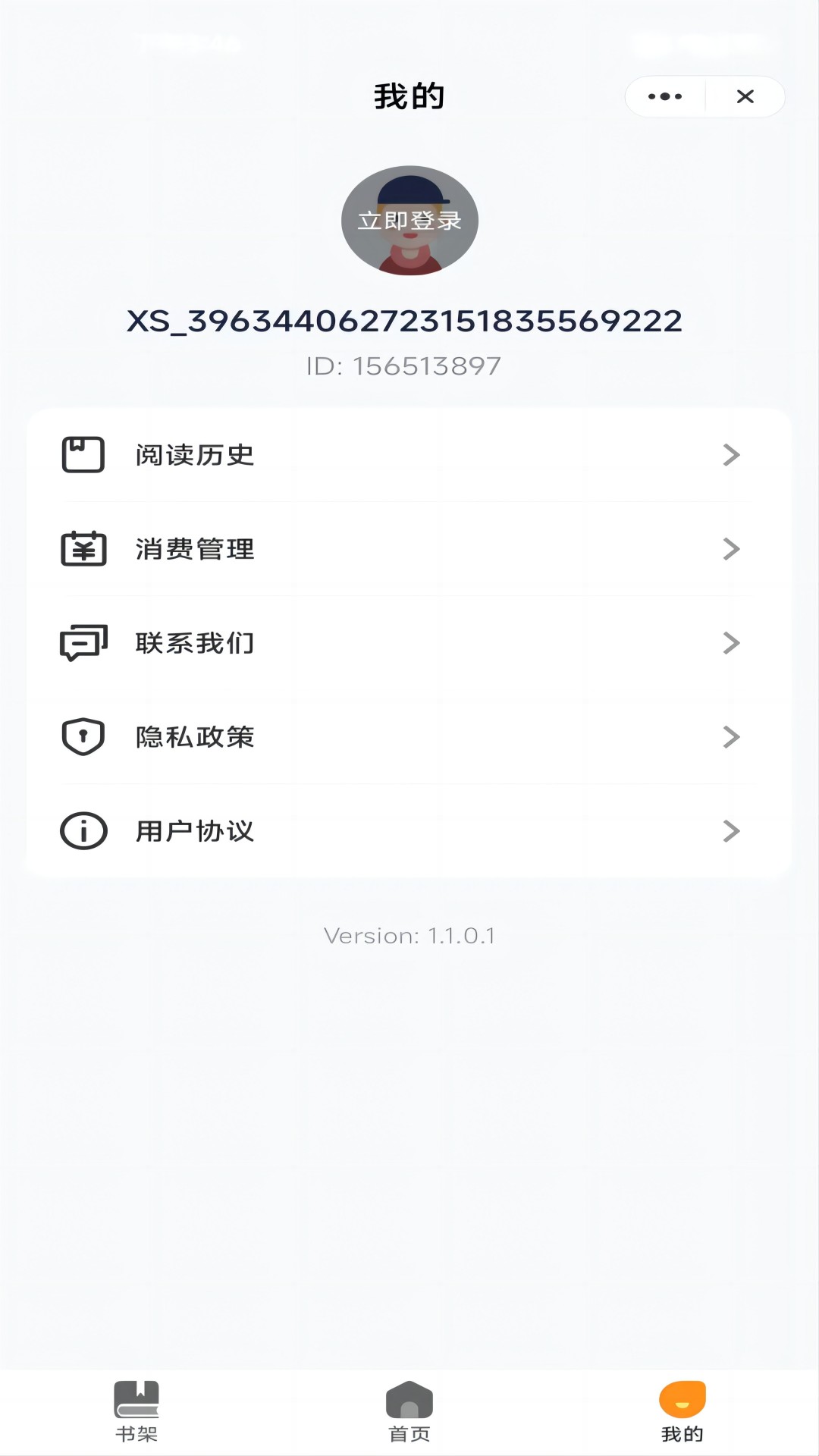Close the mini-program with the X button
Viewport: 819px width, 1456px height.
coord(745,97)
